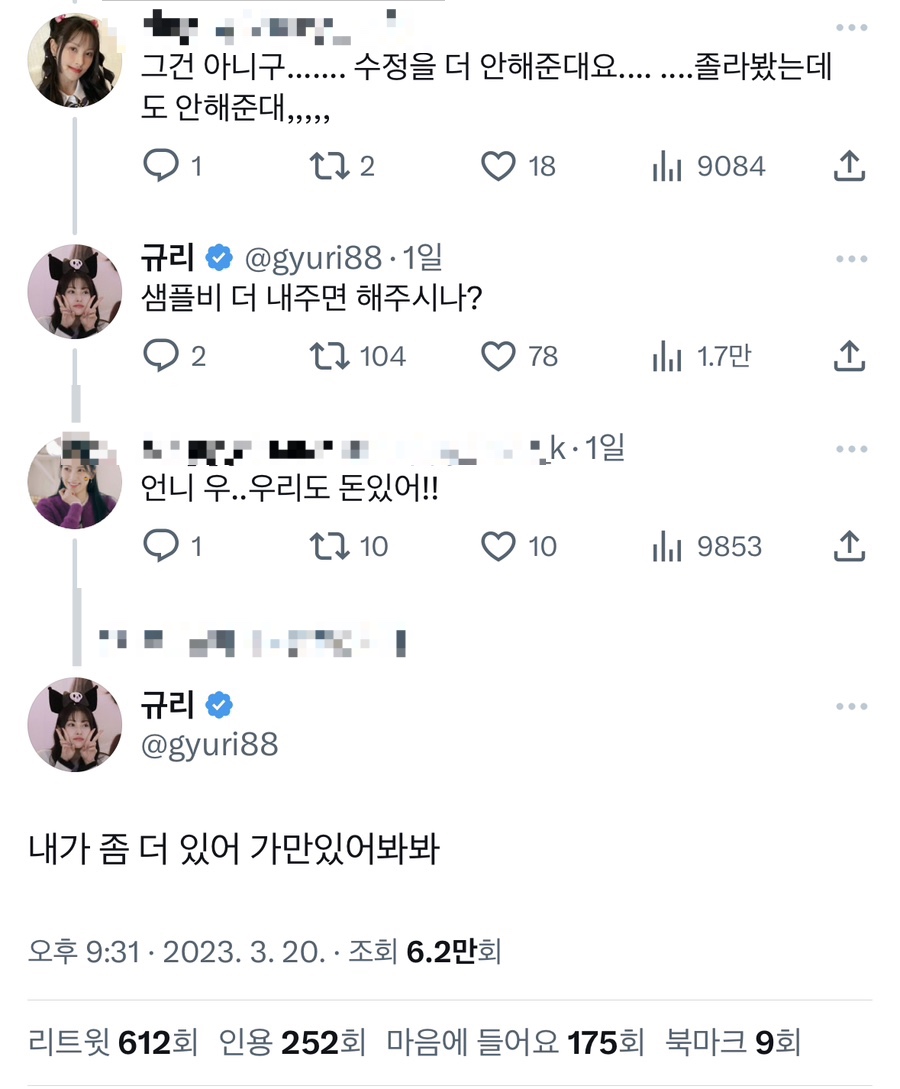Share the '언니 우..우리도 돈있어!!' reply

point(849,547)
